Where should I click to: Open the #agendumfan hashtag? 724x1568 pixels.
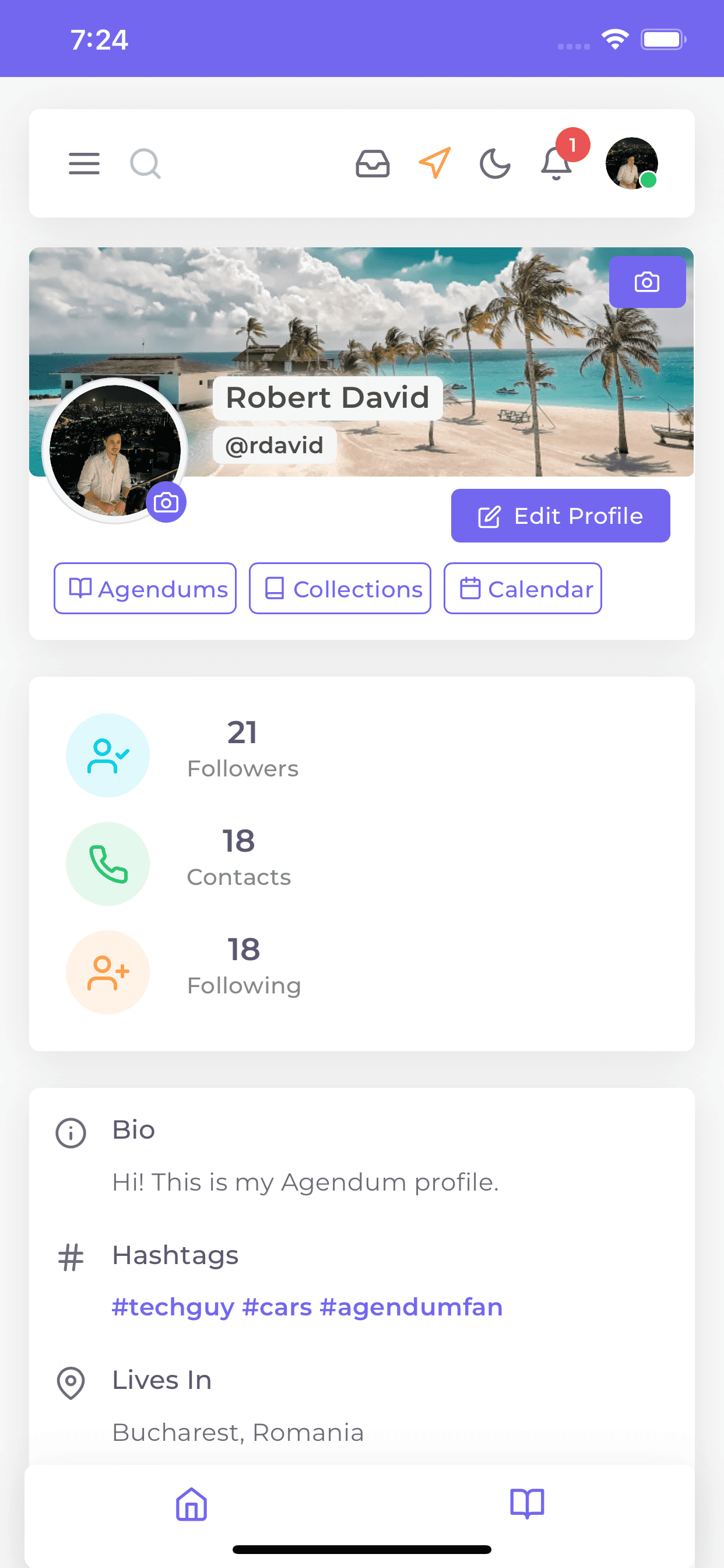tap(410, 1307)
